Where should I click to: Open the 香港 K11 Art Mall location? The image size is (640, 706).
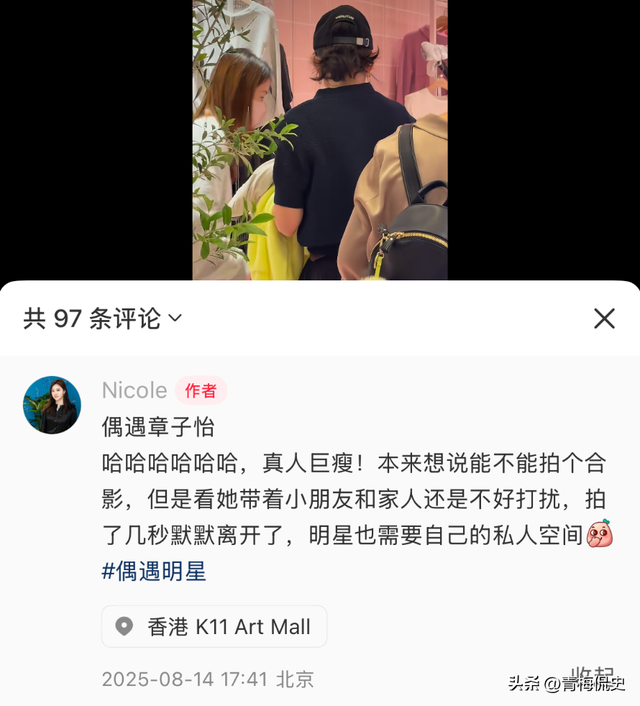[x=214, y=627]
